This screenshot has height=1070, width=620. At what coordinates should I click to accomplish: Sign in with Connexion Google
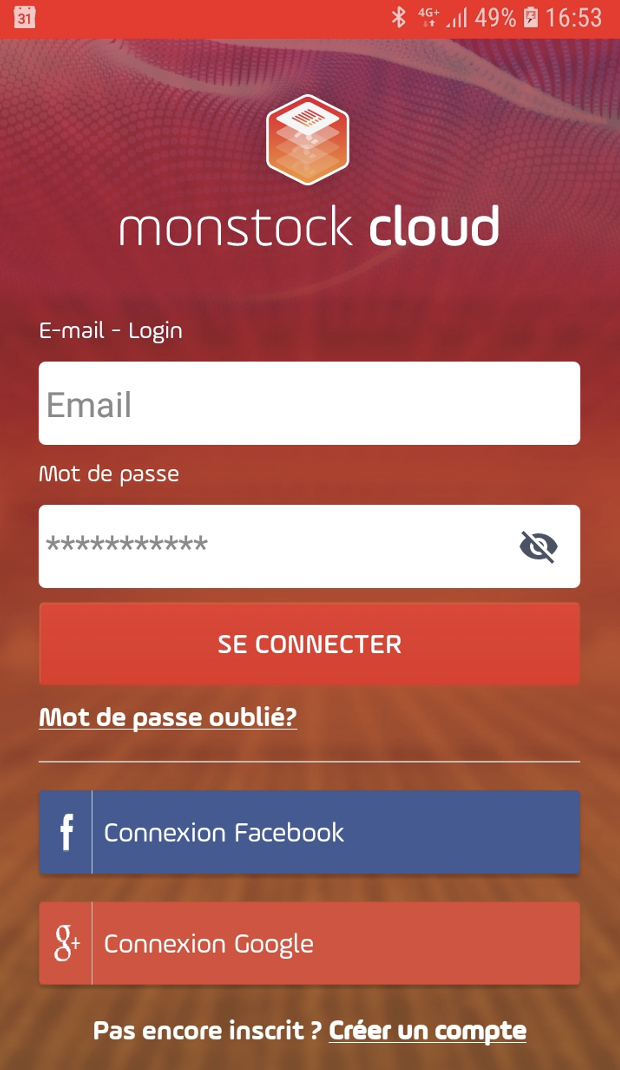click(309, 943)
